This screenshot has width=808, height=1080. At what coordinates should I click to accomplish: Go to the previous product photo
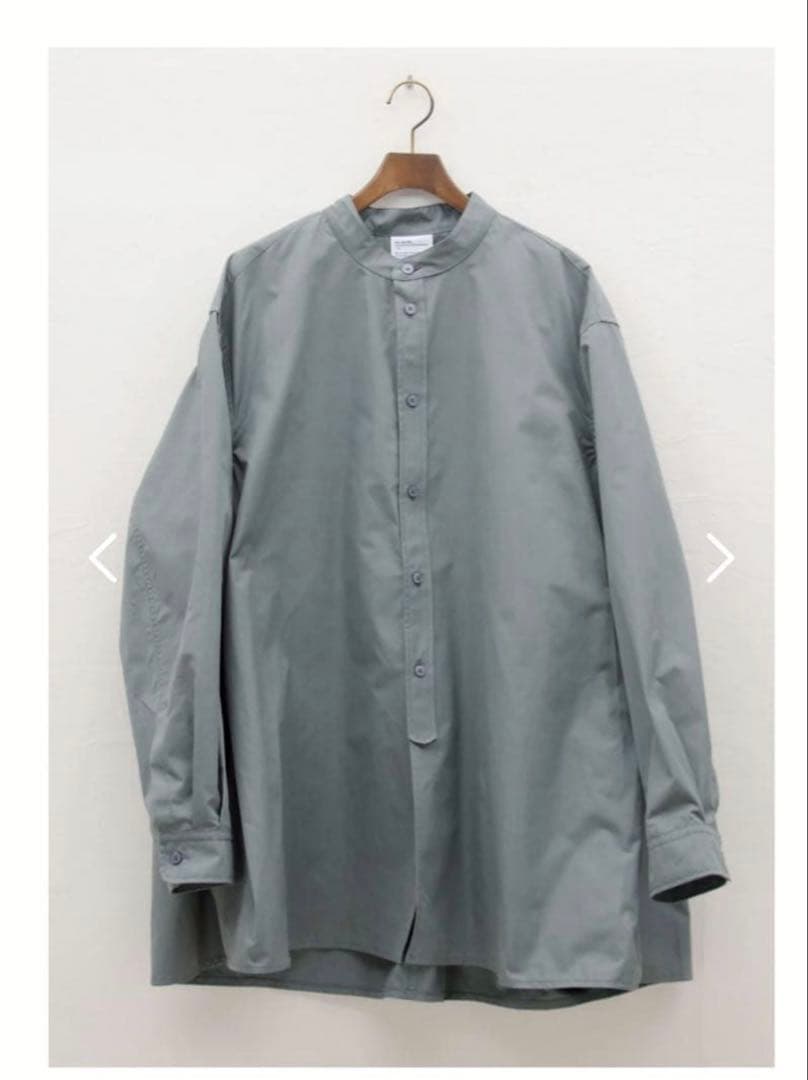(103, 557)
